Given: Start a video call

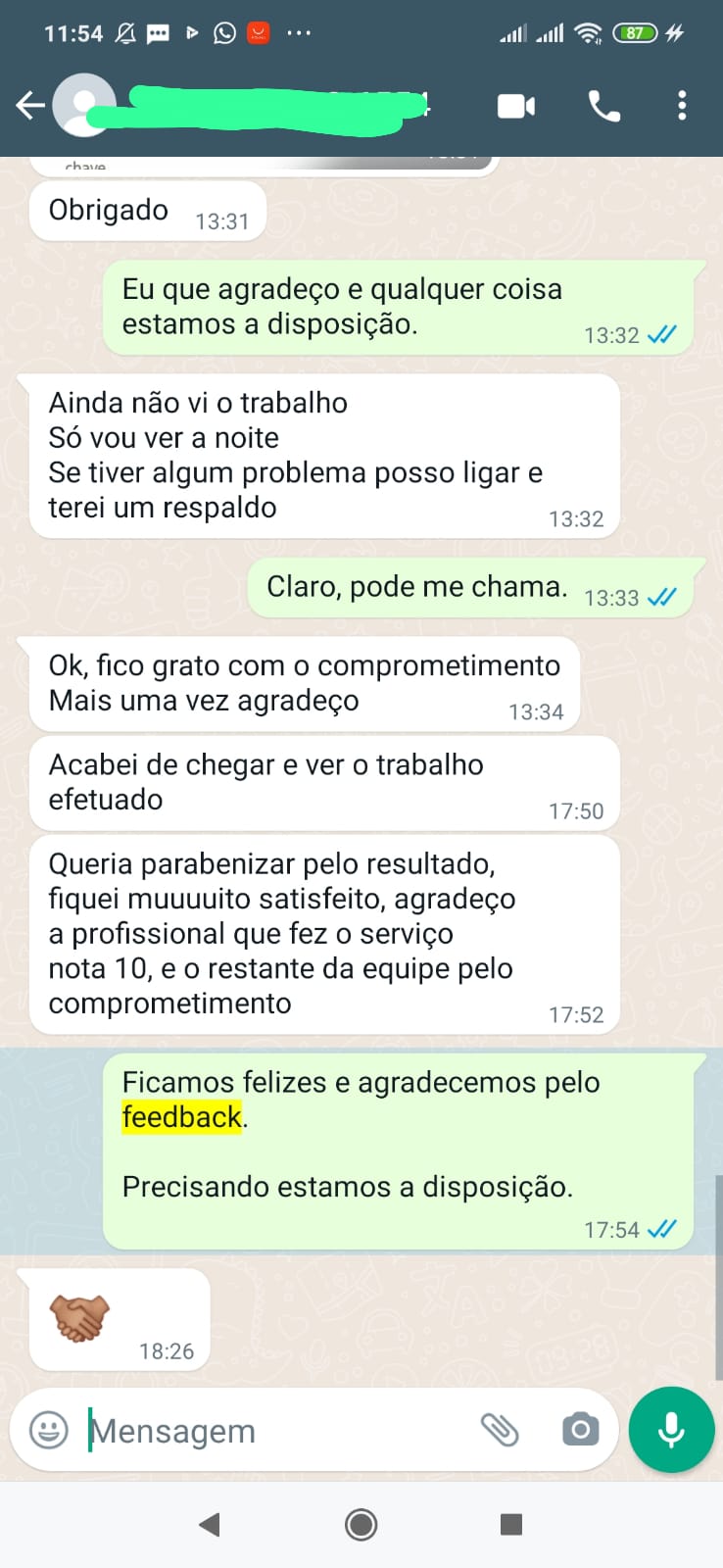Looking at the screenshot, I should [516, 105].
